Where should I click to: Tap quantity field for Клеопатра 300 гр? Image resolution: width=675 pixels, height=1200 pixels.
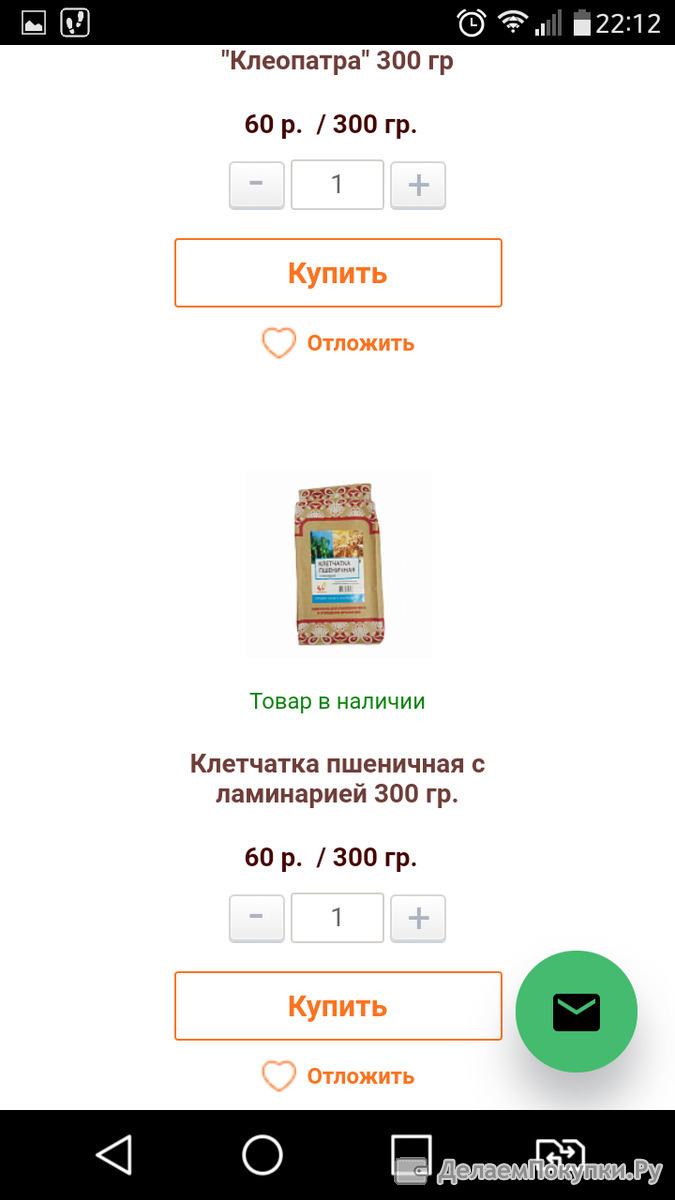(x=337, y=185)
